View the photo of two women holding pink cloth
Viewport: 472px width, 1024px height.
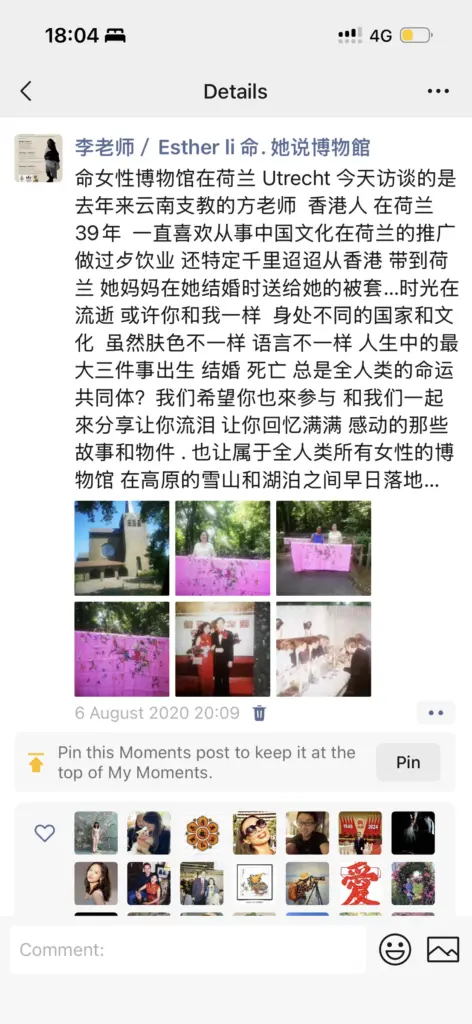324,548
